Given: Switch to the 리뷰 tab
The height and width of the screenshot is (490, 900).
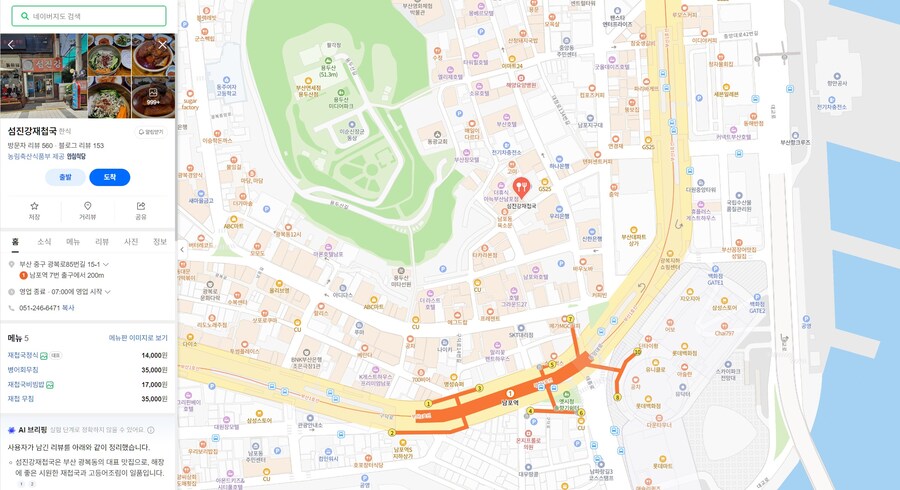Looking at the screenshot, I should click(102, 241).
